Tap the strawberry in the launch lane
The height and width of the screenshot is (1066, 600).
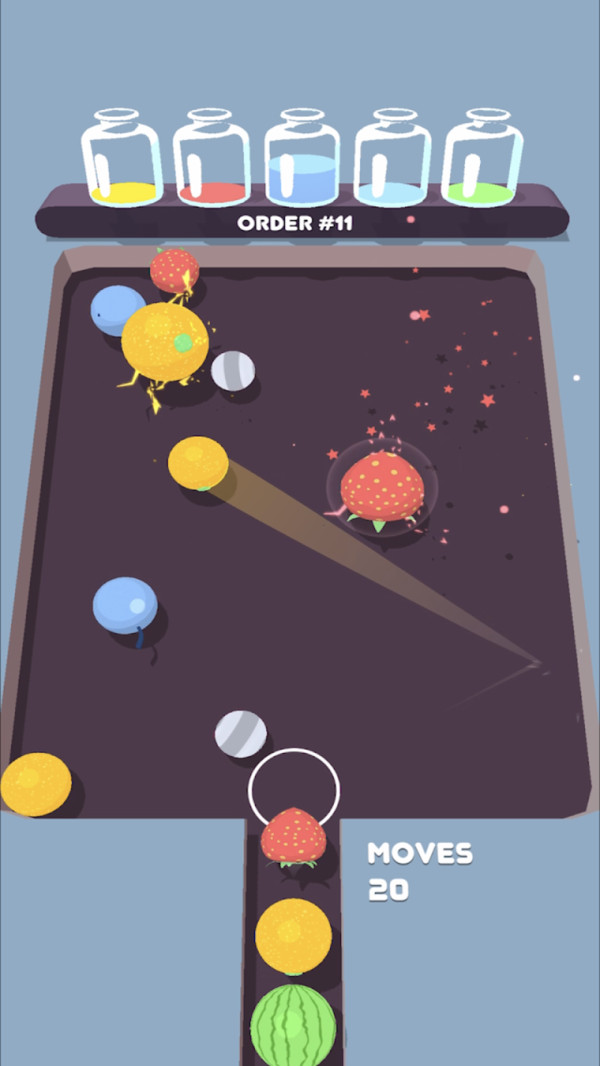point(293,837)
